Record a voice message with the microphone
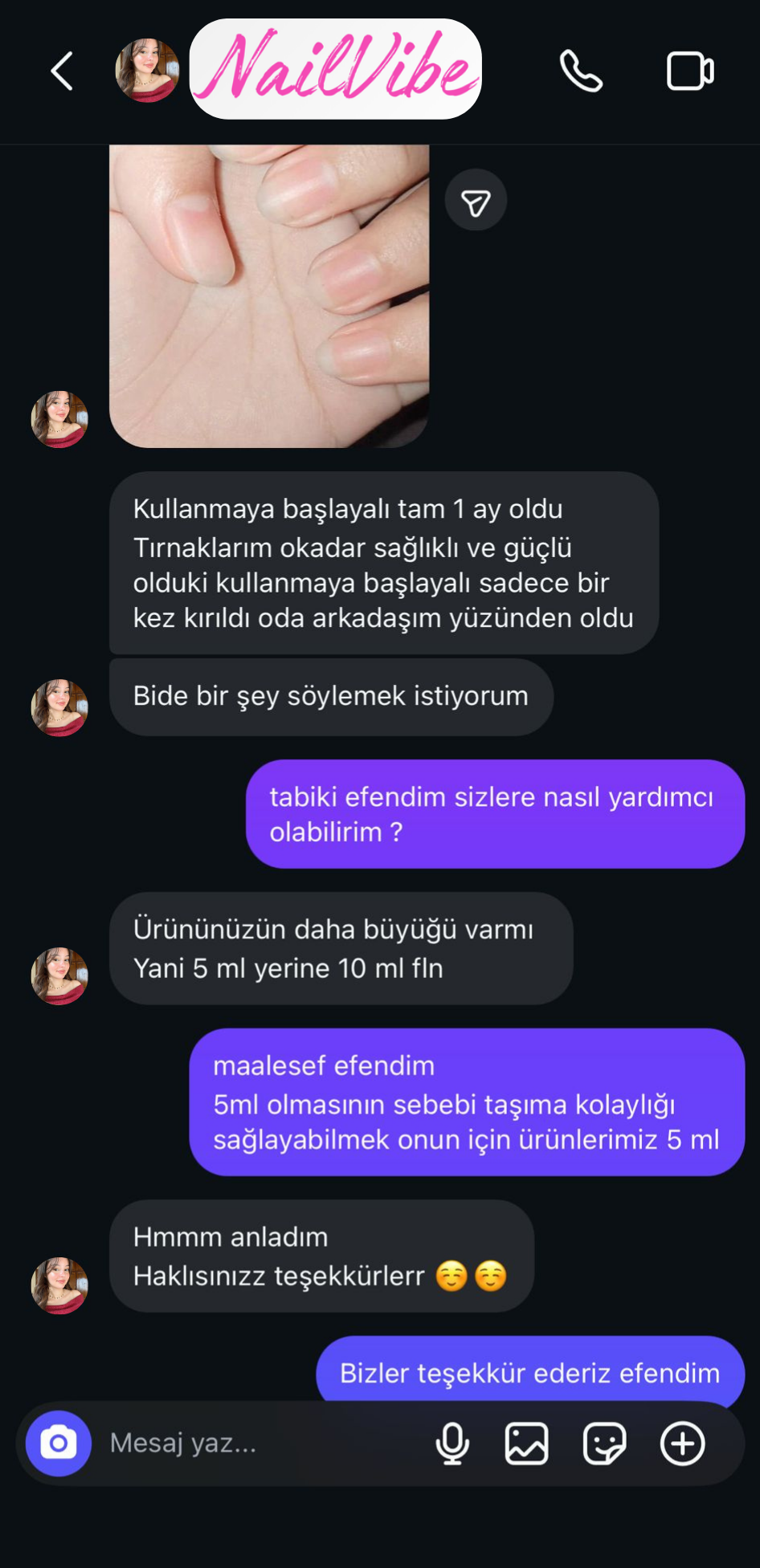 [x=452, y=1443]
